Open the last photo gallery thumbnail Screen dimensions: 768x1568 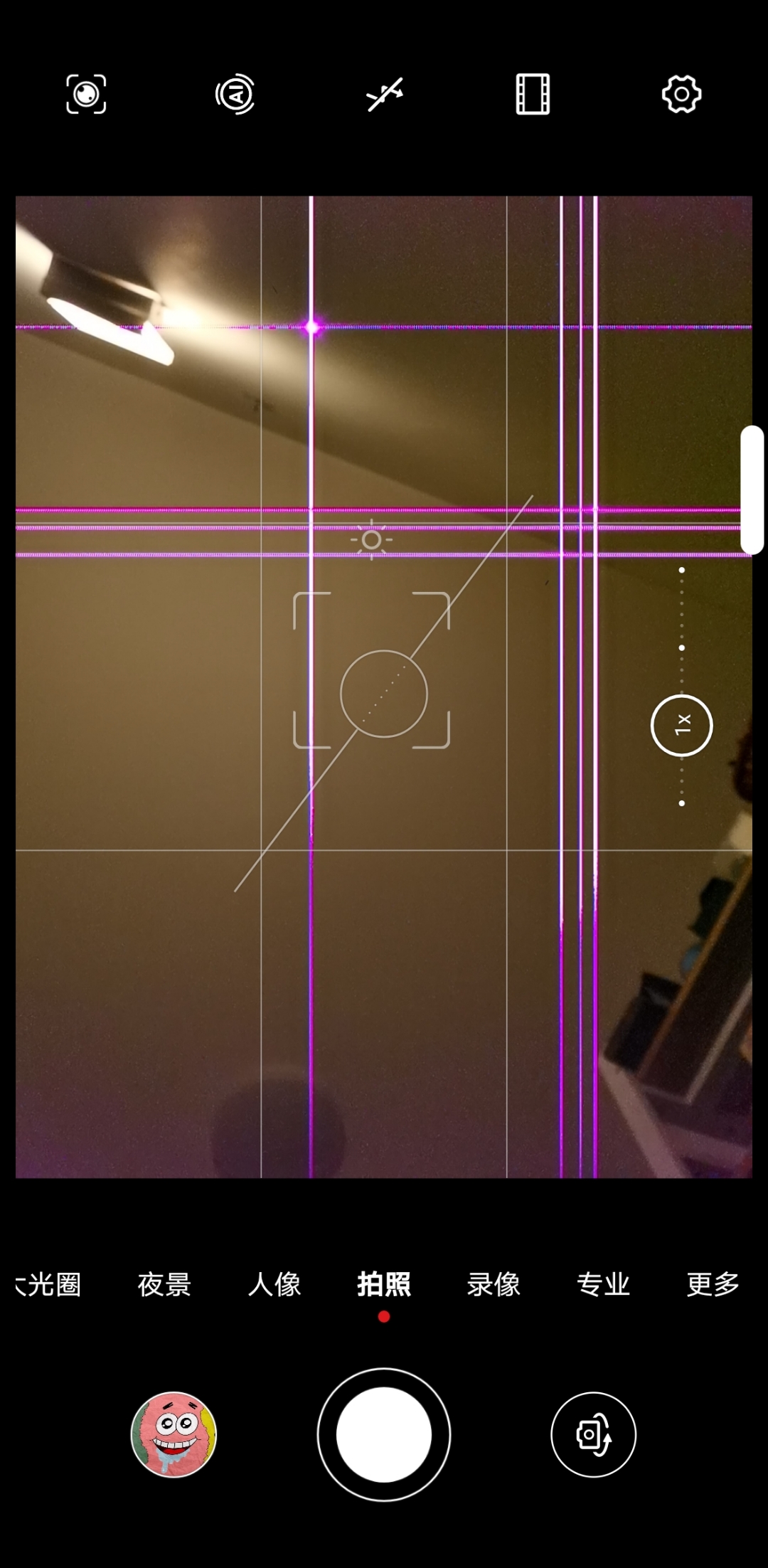pos(174,1435)
